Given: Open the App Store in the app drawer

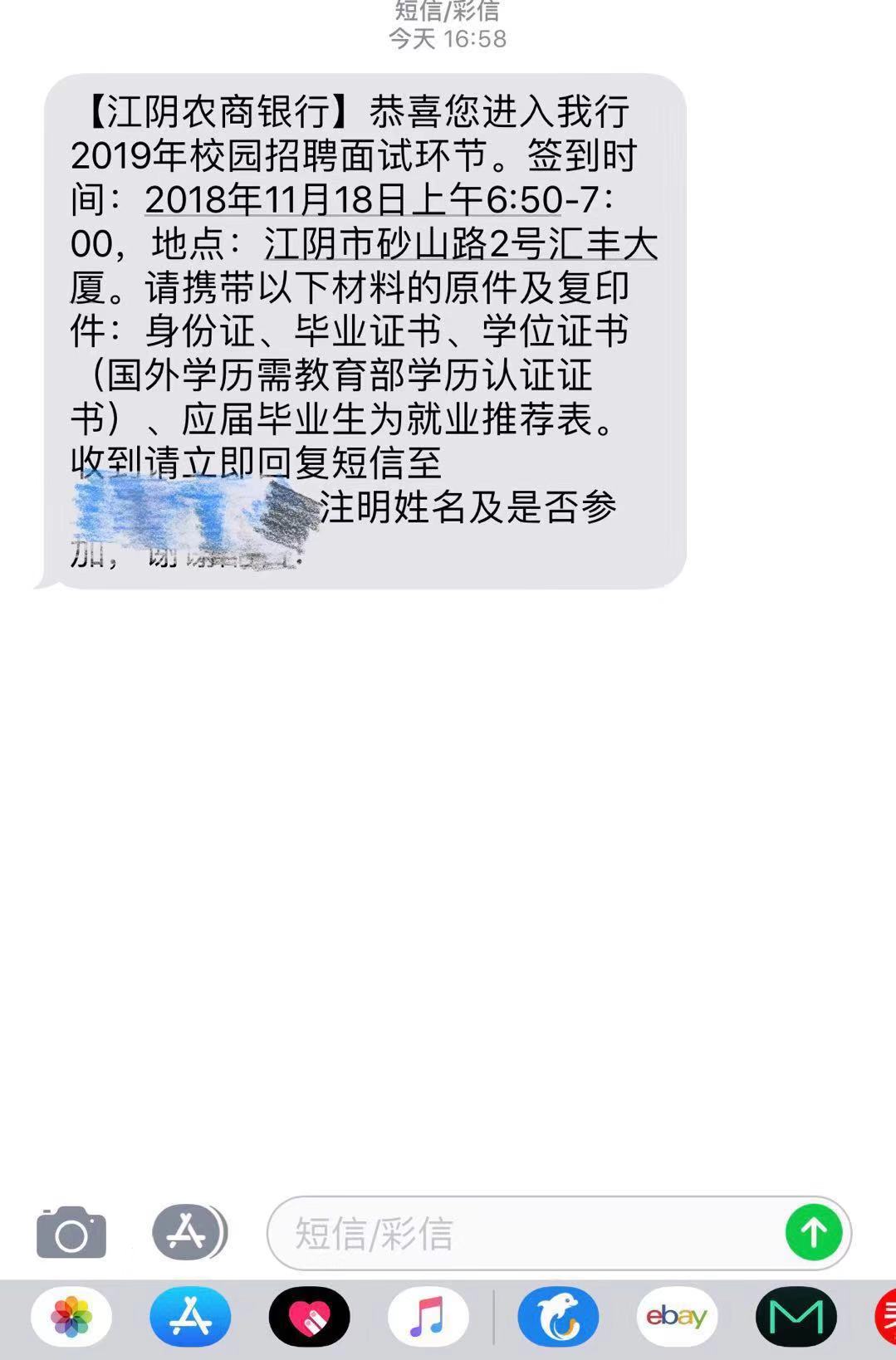Looking at the screenshot, I should (190, 1317).
